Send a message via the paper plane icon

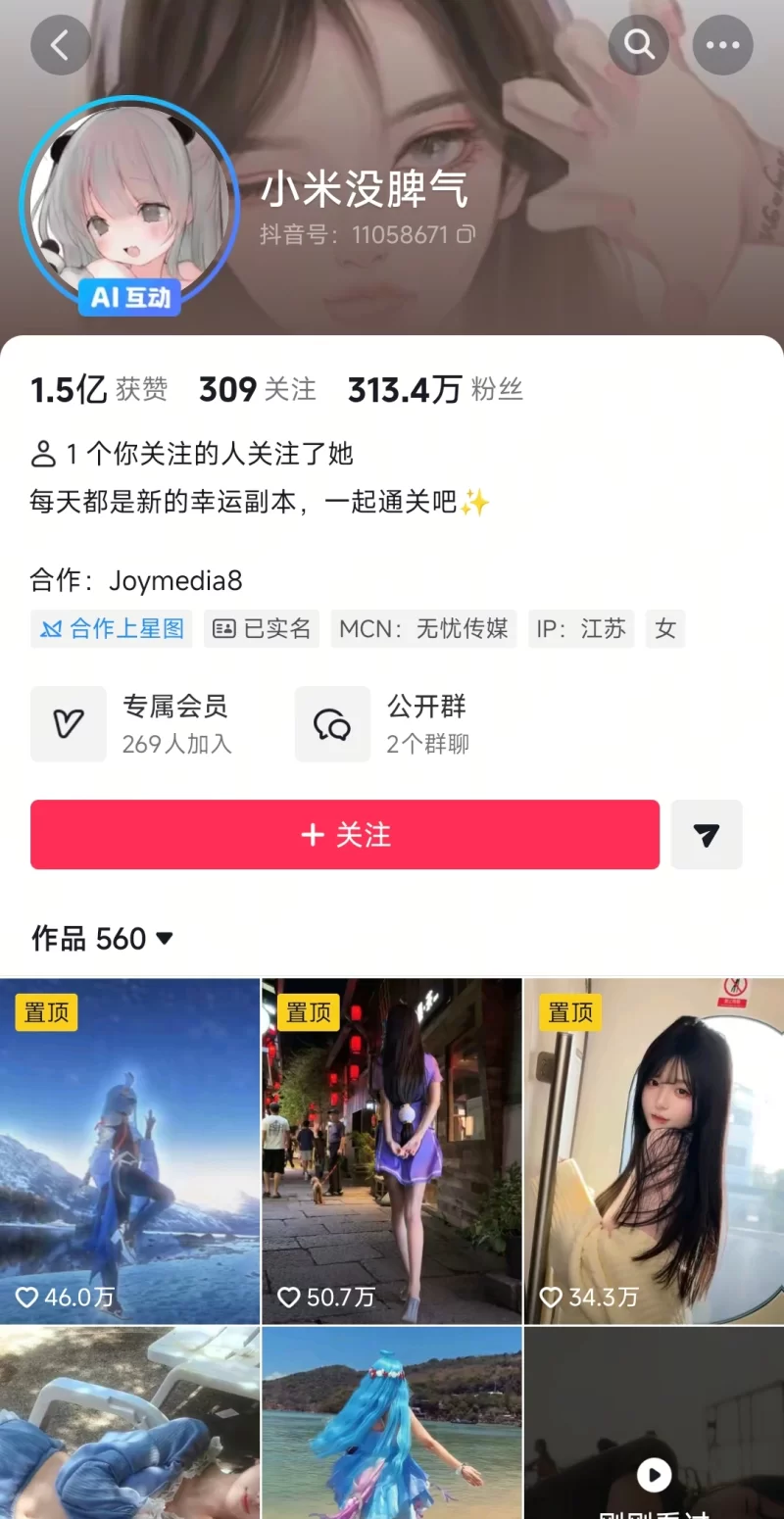click(707, 835)
